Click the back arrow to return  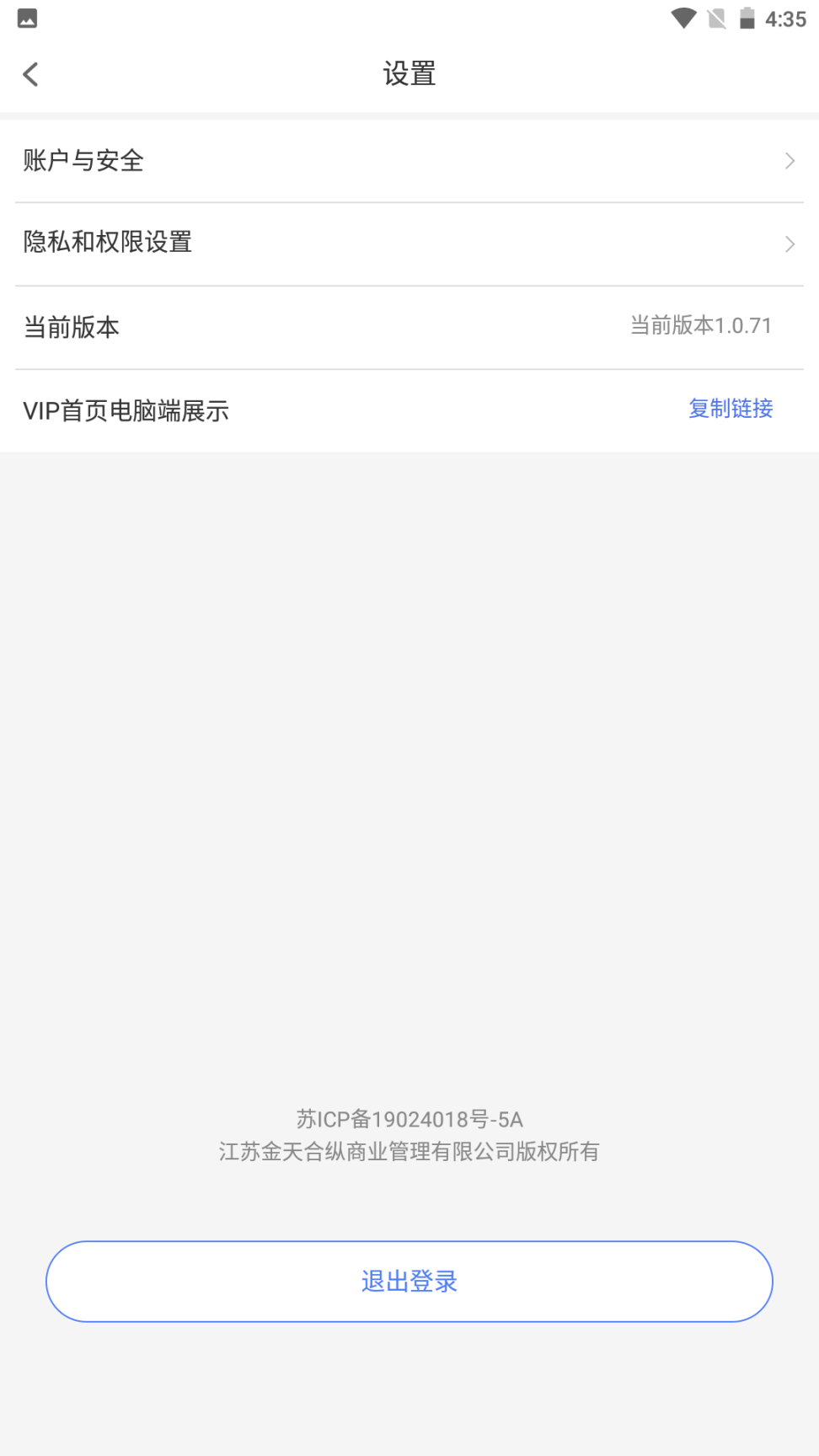click(x=30, y=73)
